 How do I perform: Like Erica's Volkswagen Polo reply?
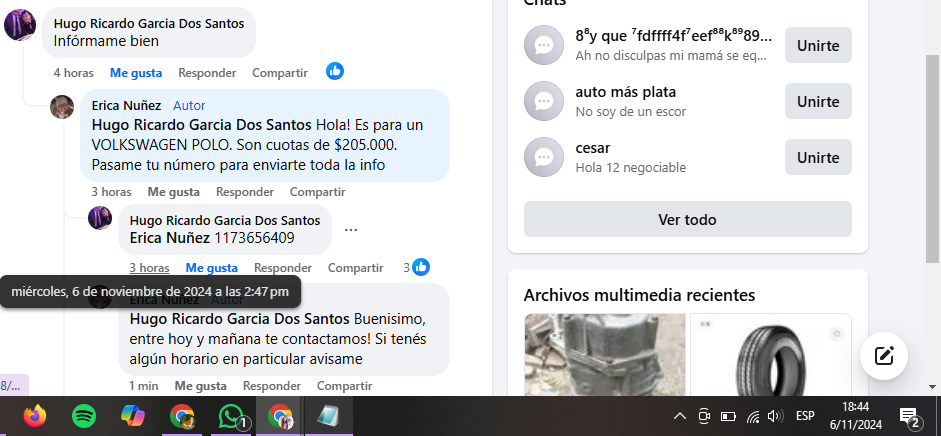tap(173, 191)
